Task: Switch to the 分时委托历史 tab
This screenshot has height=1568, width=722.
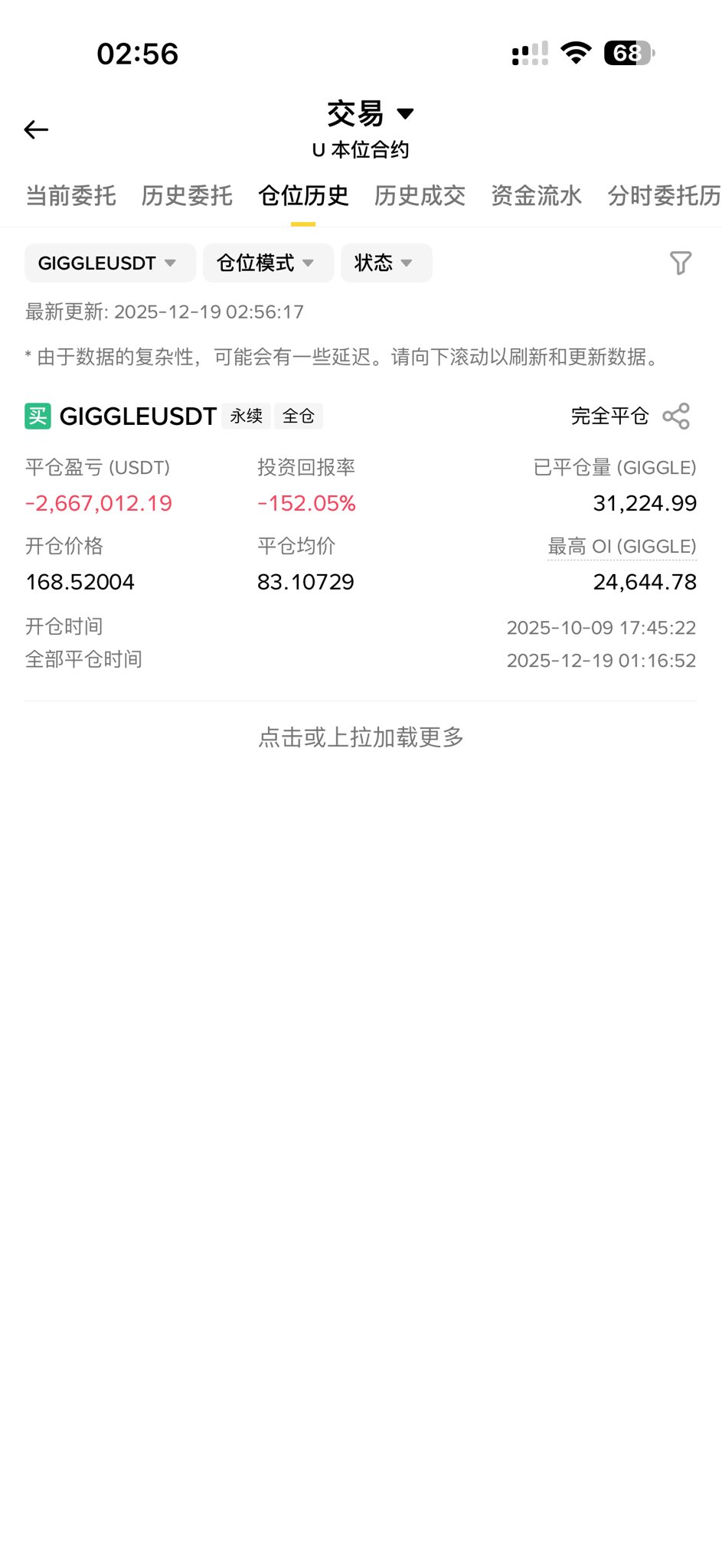Action: click(x=663, y=196)
